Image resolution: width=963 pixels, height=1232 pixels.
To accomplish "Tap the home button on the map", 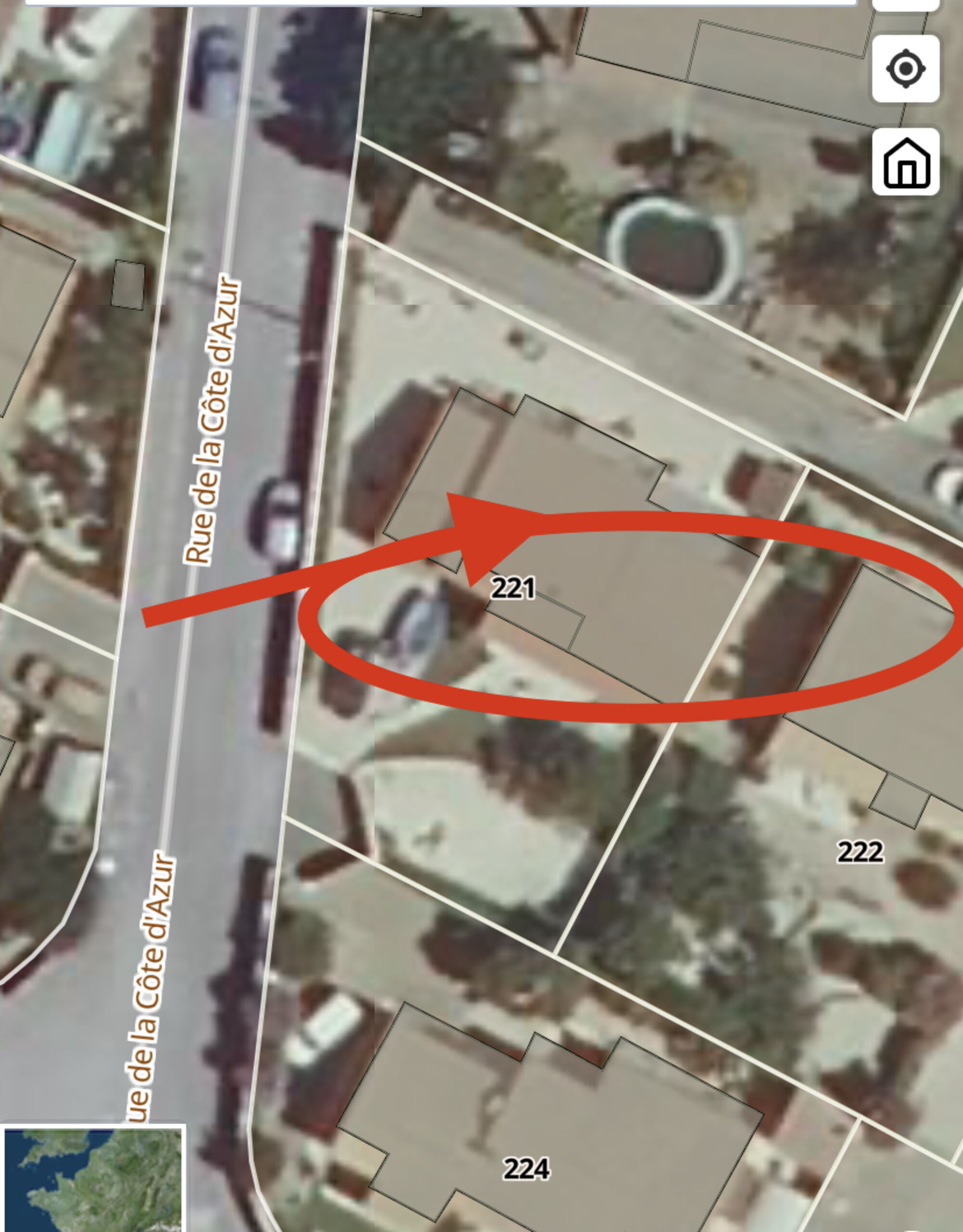I will [906, 162].
